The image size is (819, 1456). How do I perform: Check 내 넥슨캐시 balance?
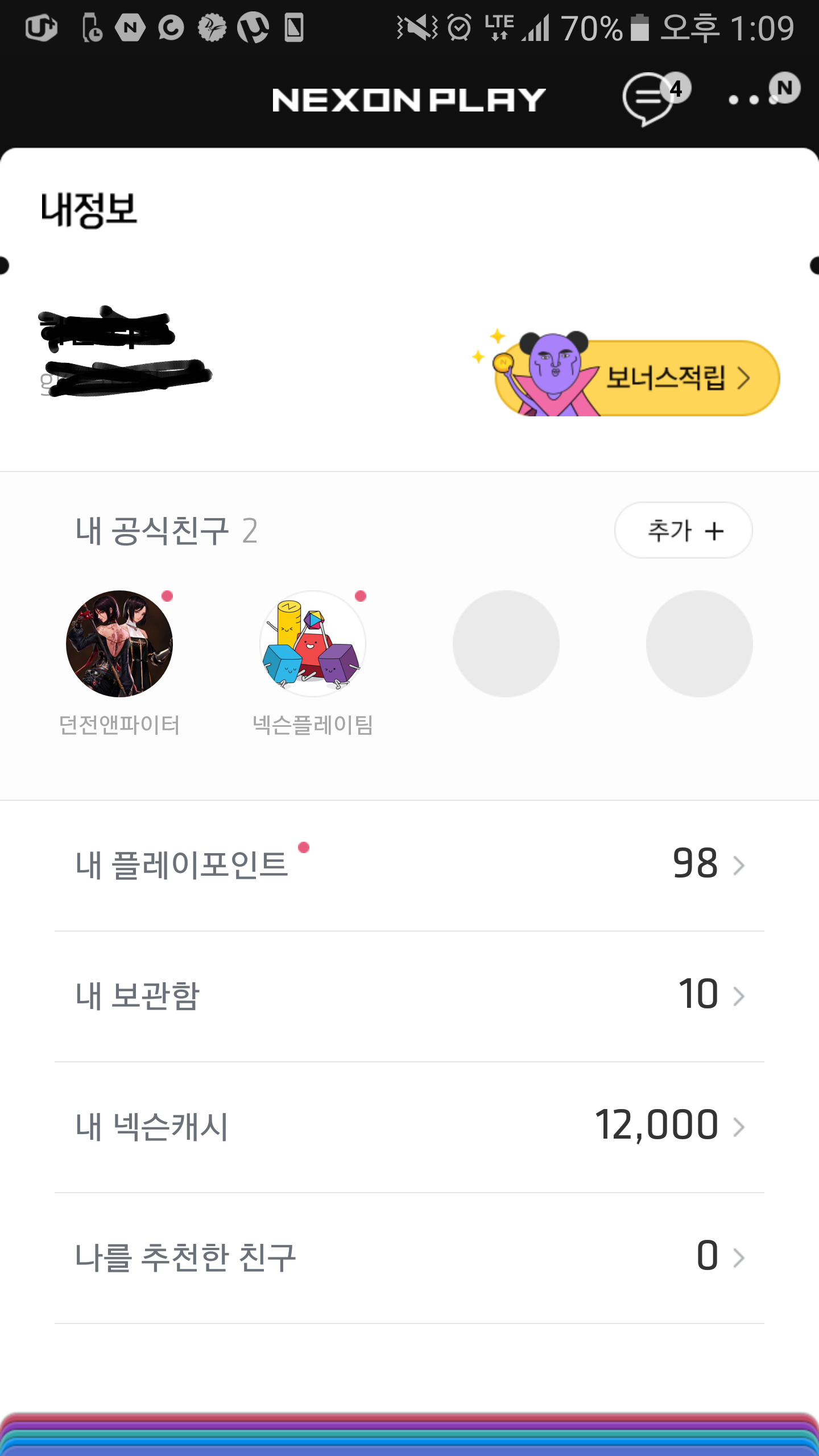coord(409,1127)
